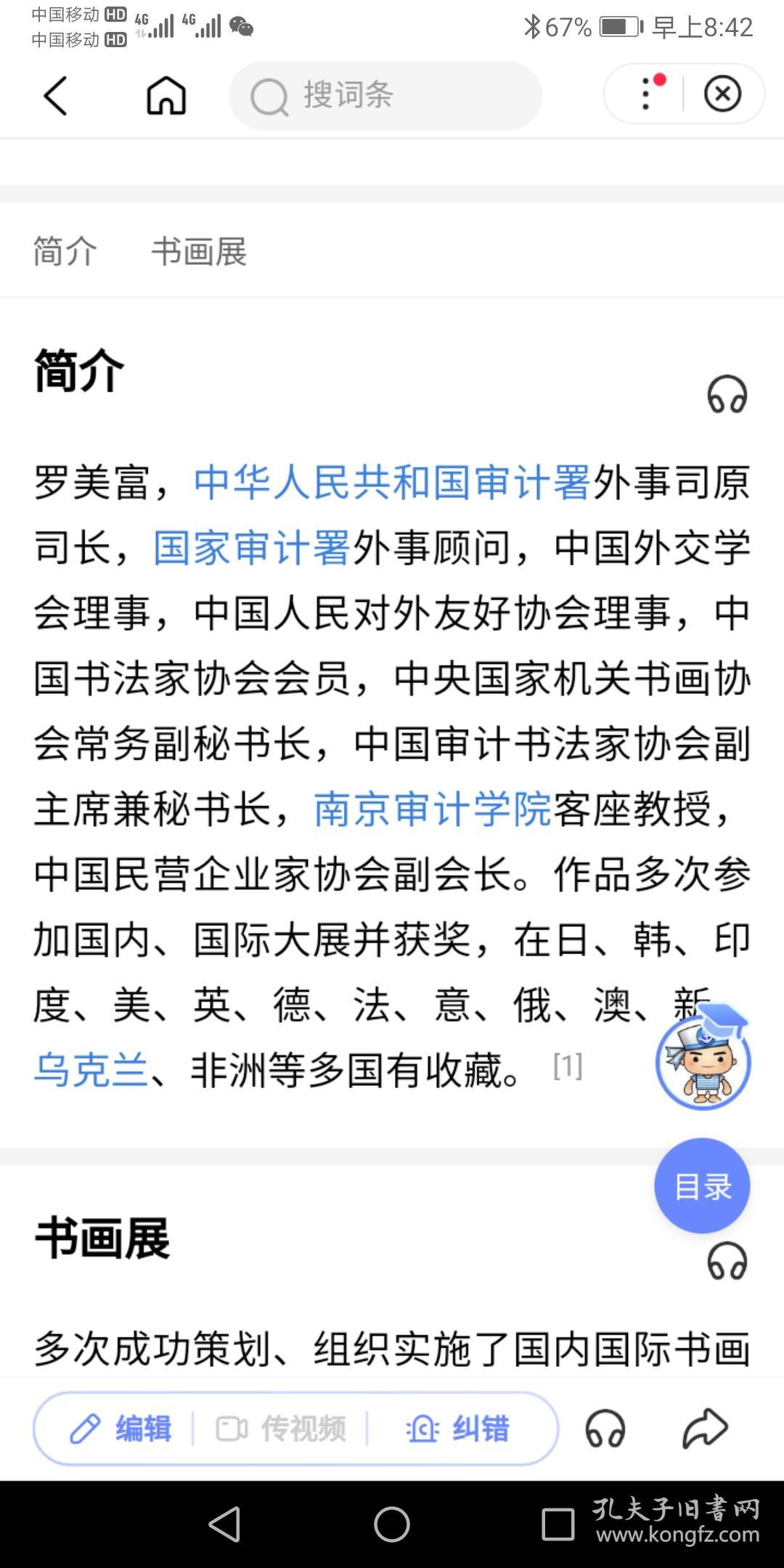
Task: Follow the 南京审计学院 link
Action: [433, 809]
